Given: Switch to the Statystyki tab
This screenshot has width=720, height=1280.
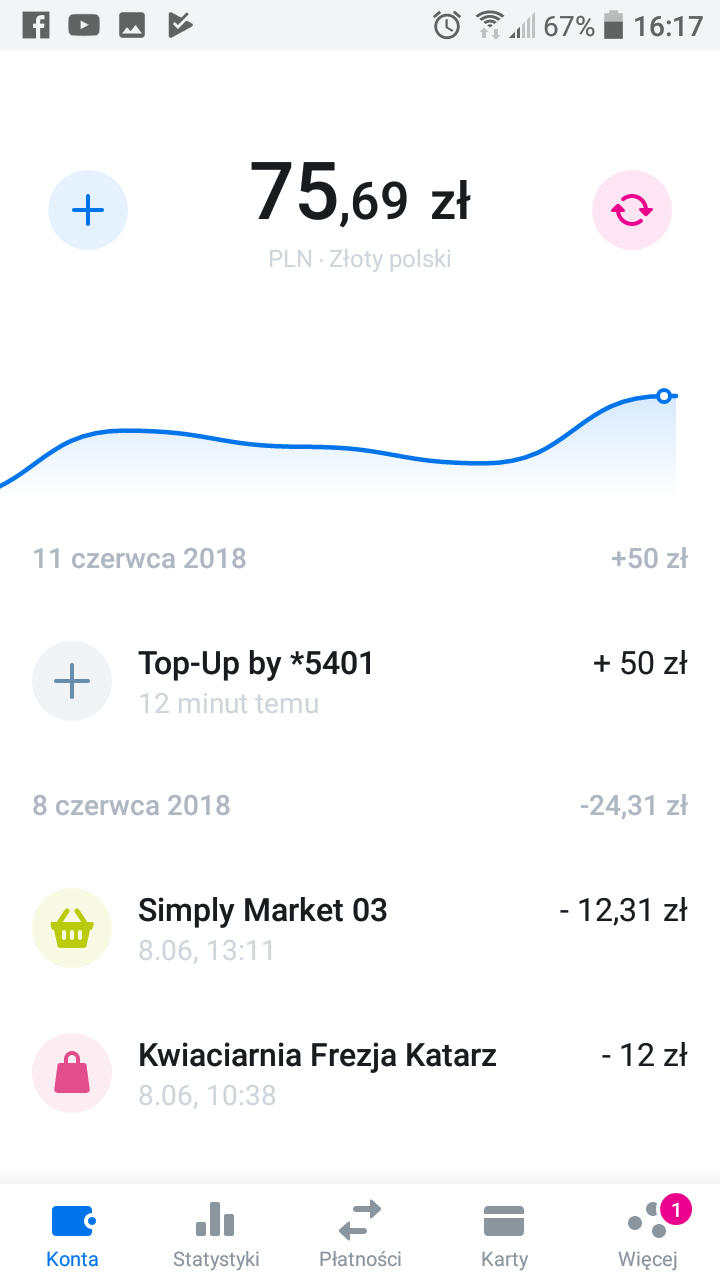Looking at the screenshot, I should point(216,1234).
